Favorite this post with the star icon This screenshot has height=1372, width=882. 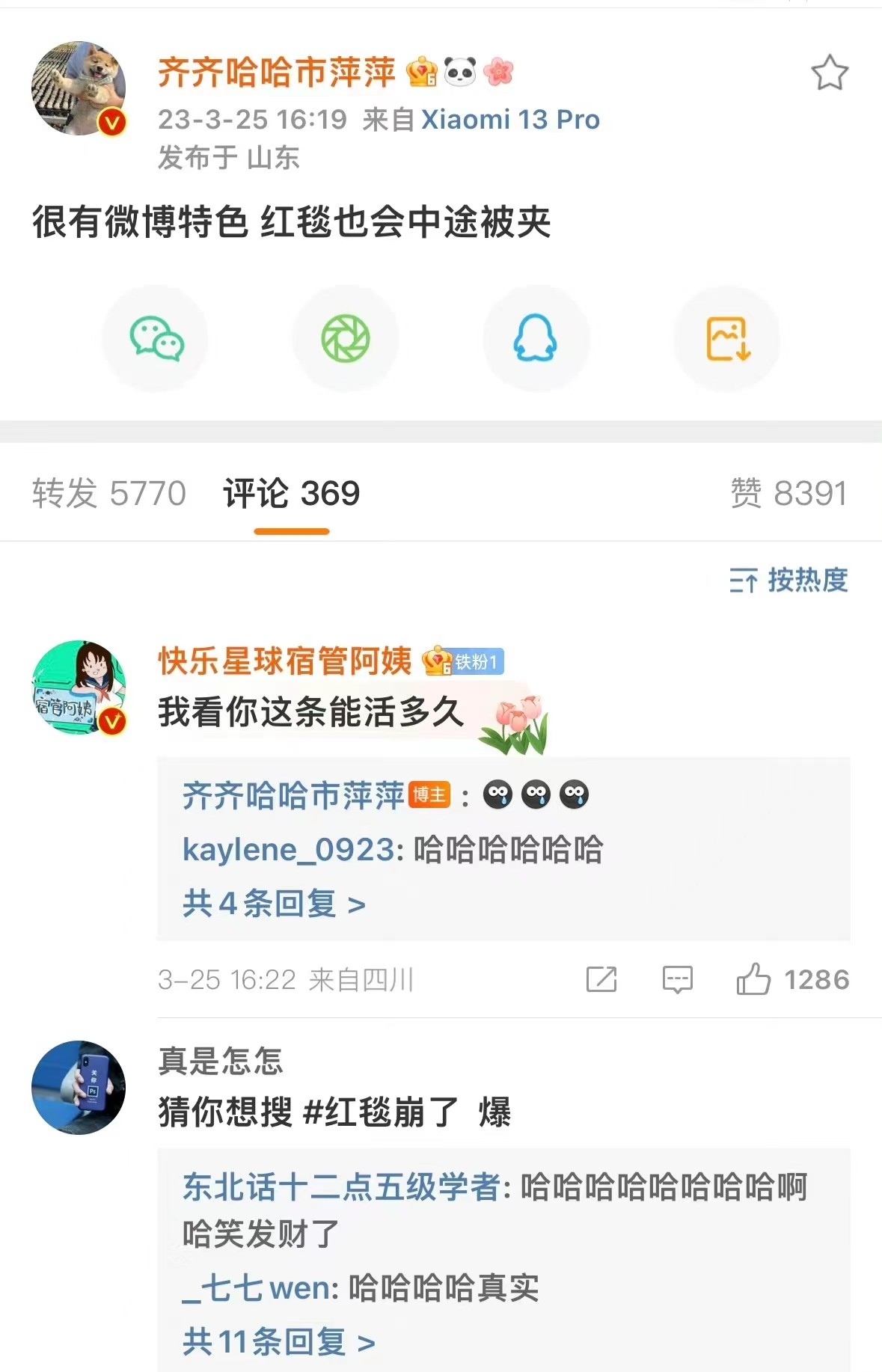(829, 73)
